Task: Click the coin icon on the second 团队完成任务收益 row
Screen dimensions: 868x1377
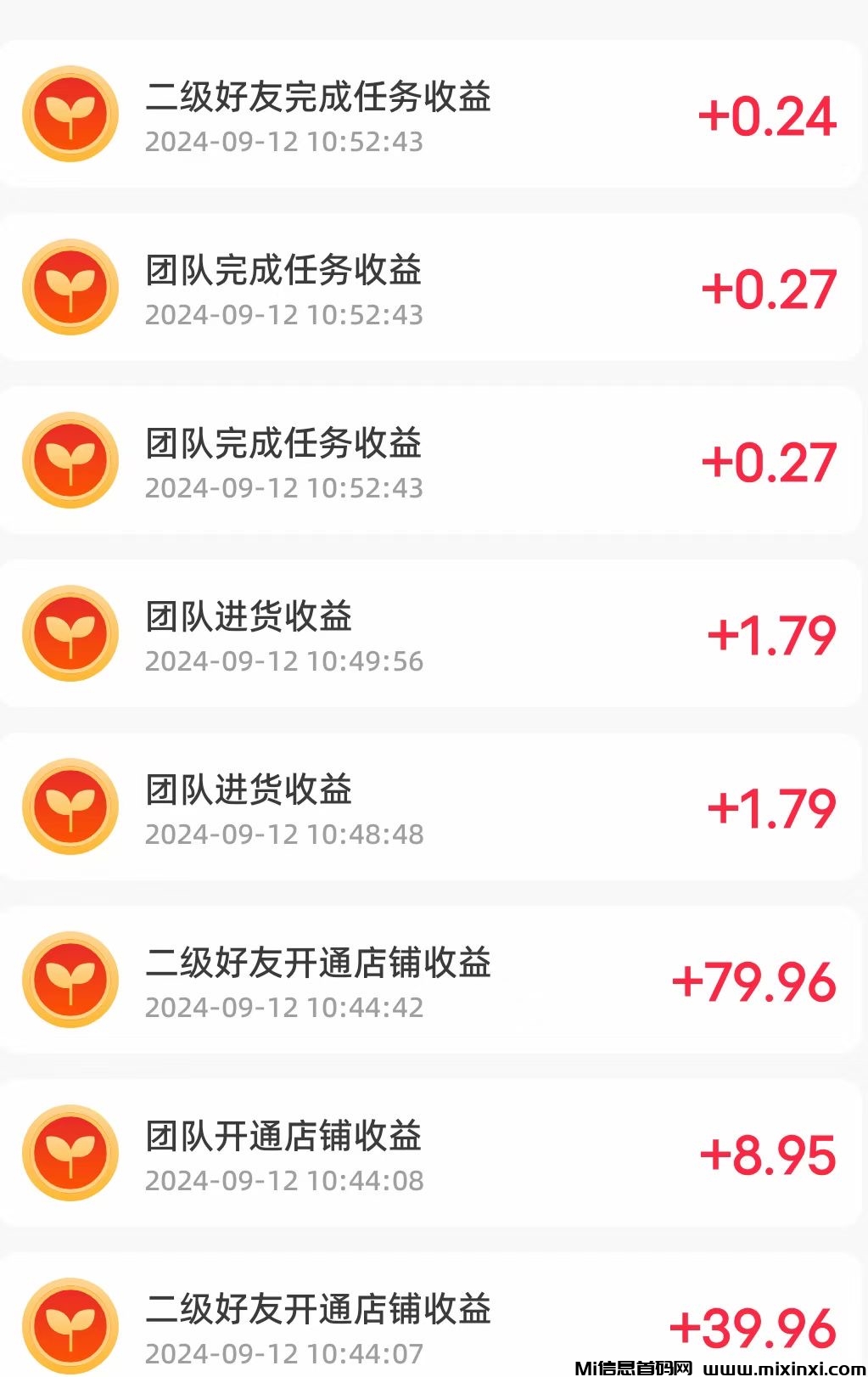Action: (x=71, y=458)
